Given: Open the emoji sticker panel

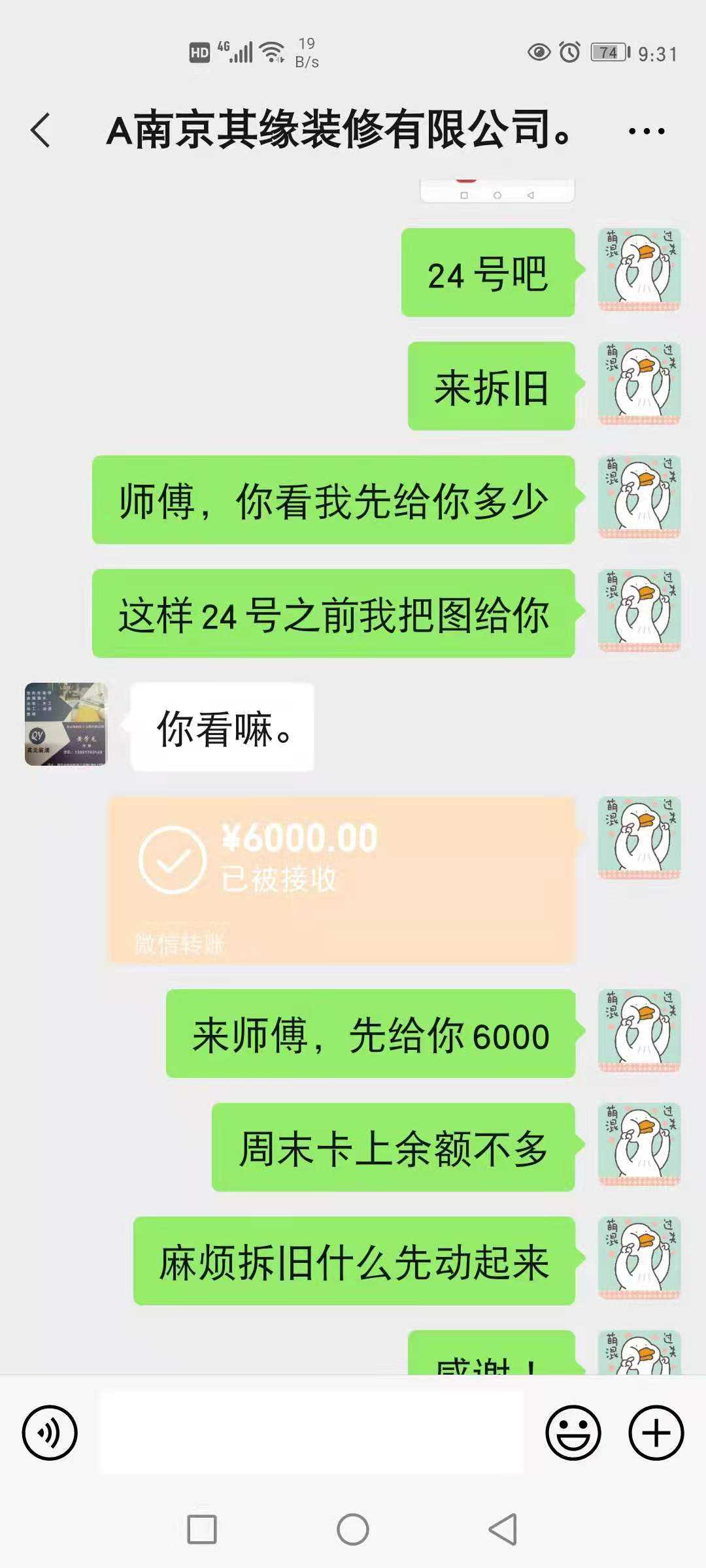Looking at the screenshot, I should [x=573, y=1433].
